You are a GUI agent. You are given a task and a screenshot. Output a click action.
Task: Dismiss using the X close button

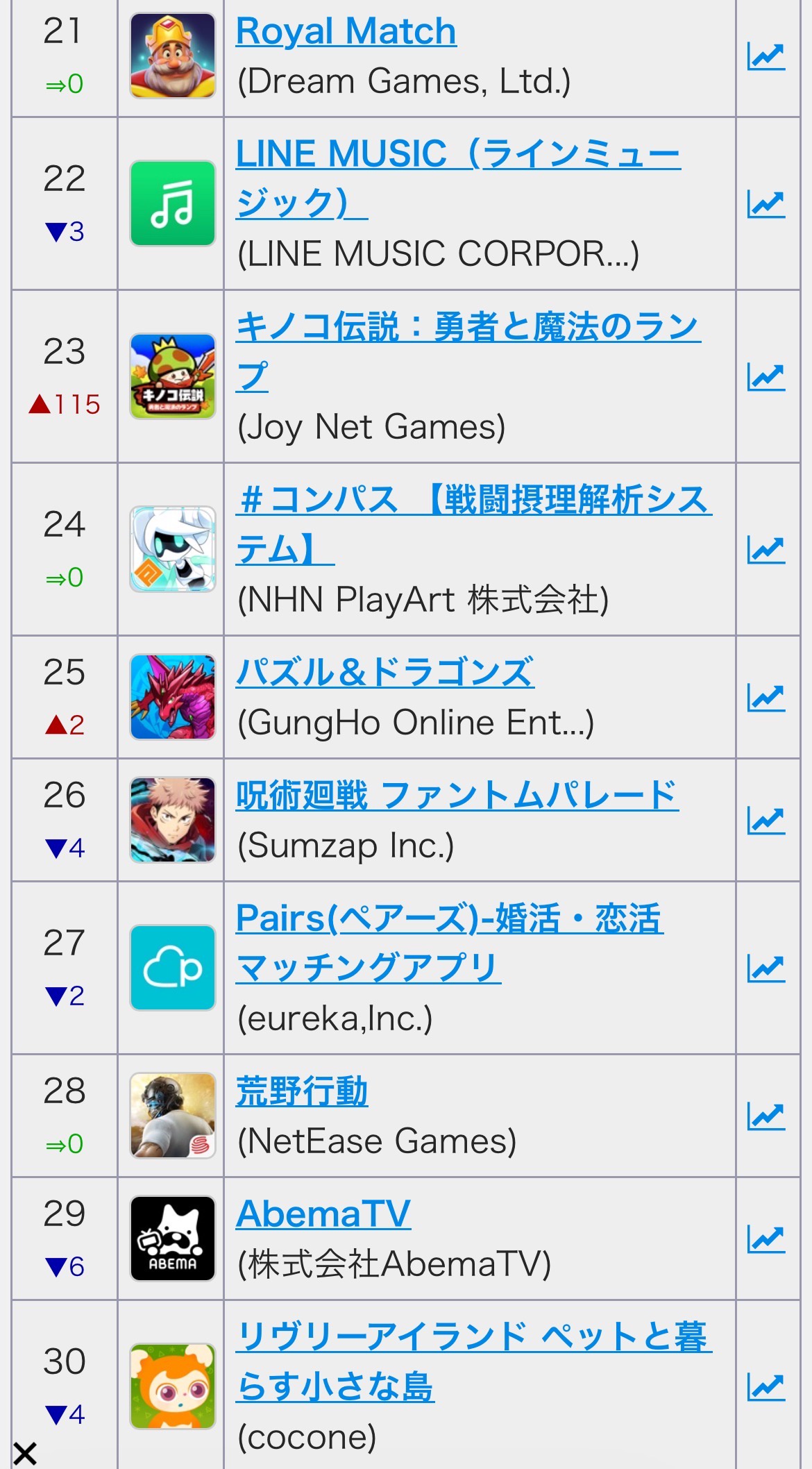(x=25, y=1453)
